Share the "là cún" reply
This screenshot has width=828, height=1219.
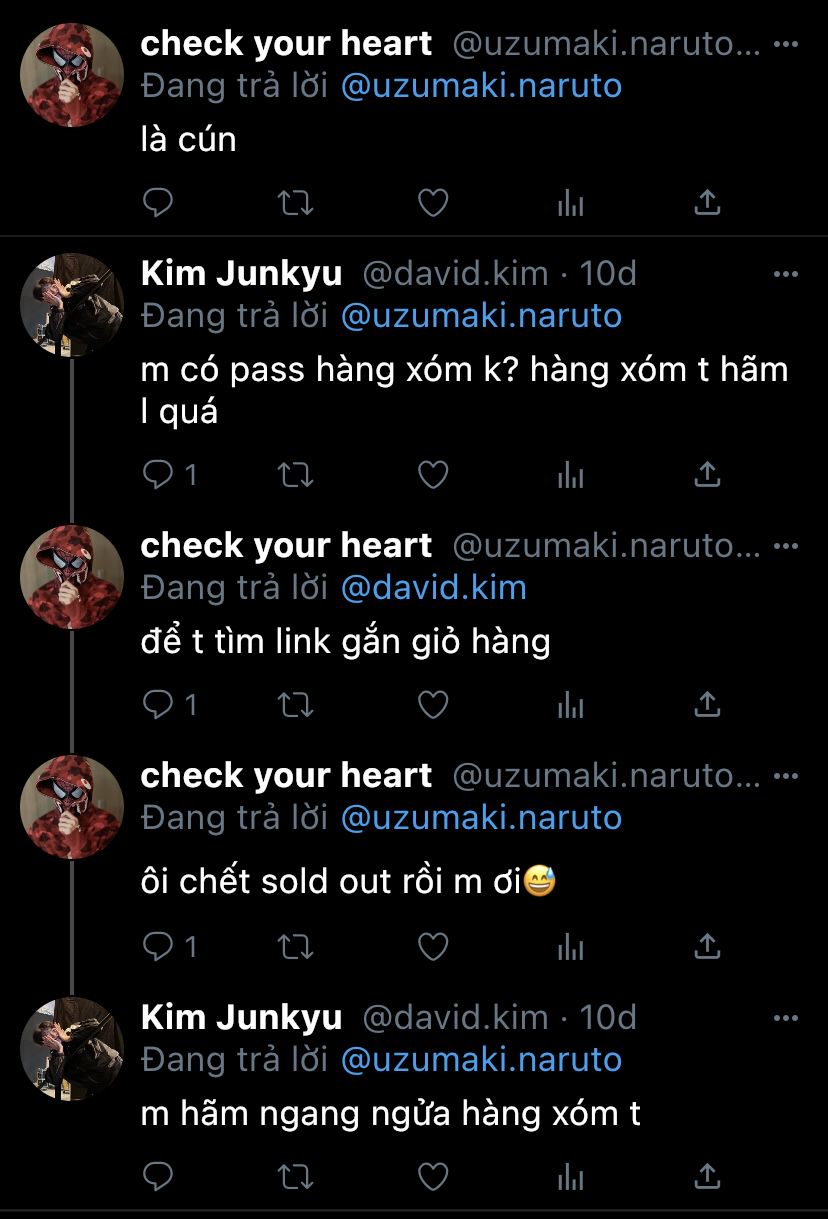707,204
